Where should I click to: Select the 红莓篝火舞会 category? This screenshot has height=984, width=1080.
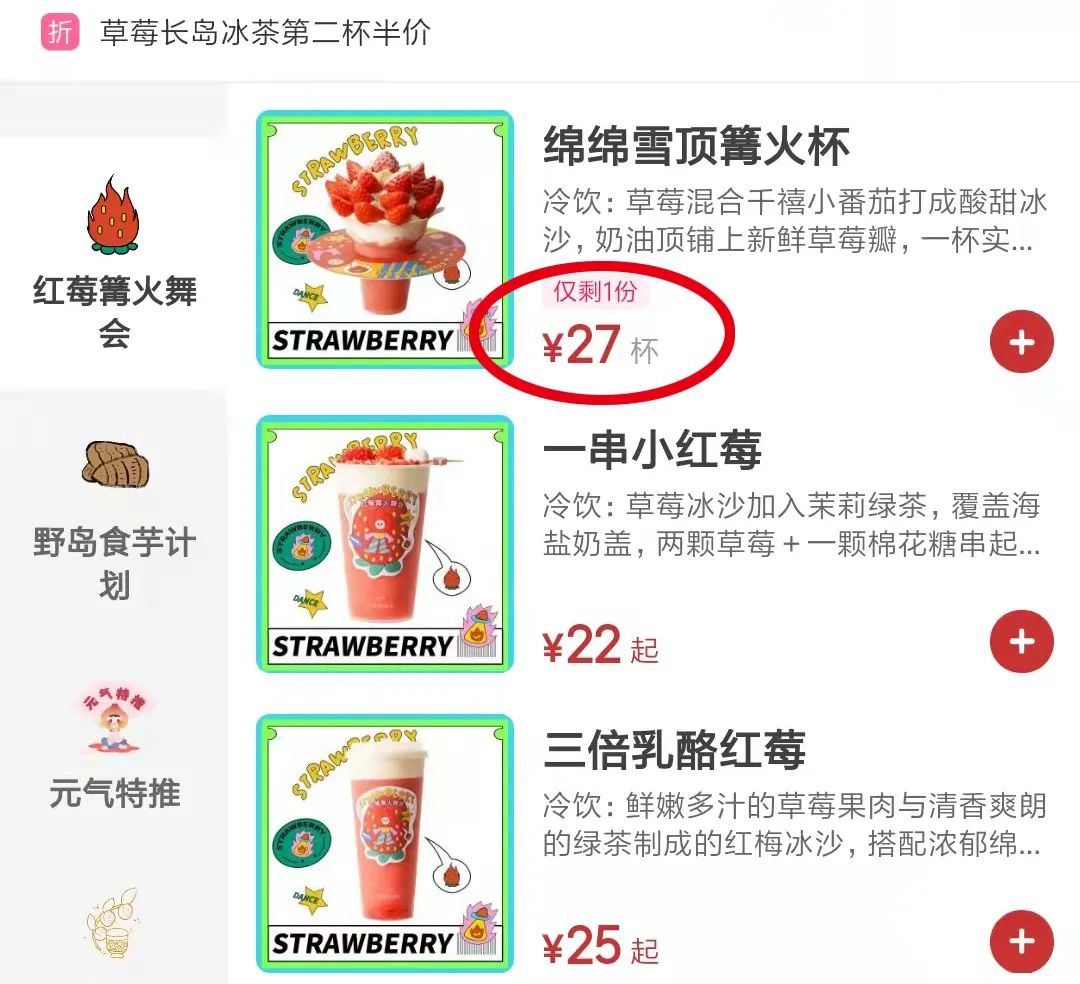click(x=114, y=262)
